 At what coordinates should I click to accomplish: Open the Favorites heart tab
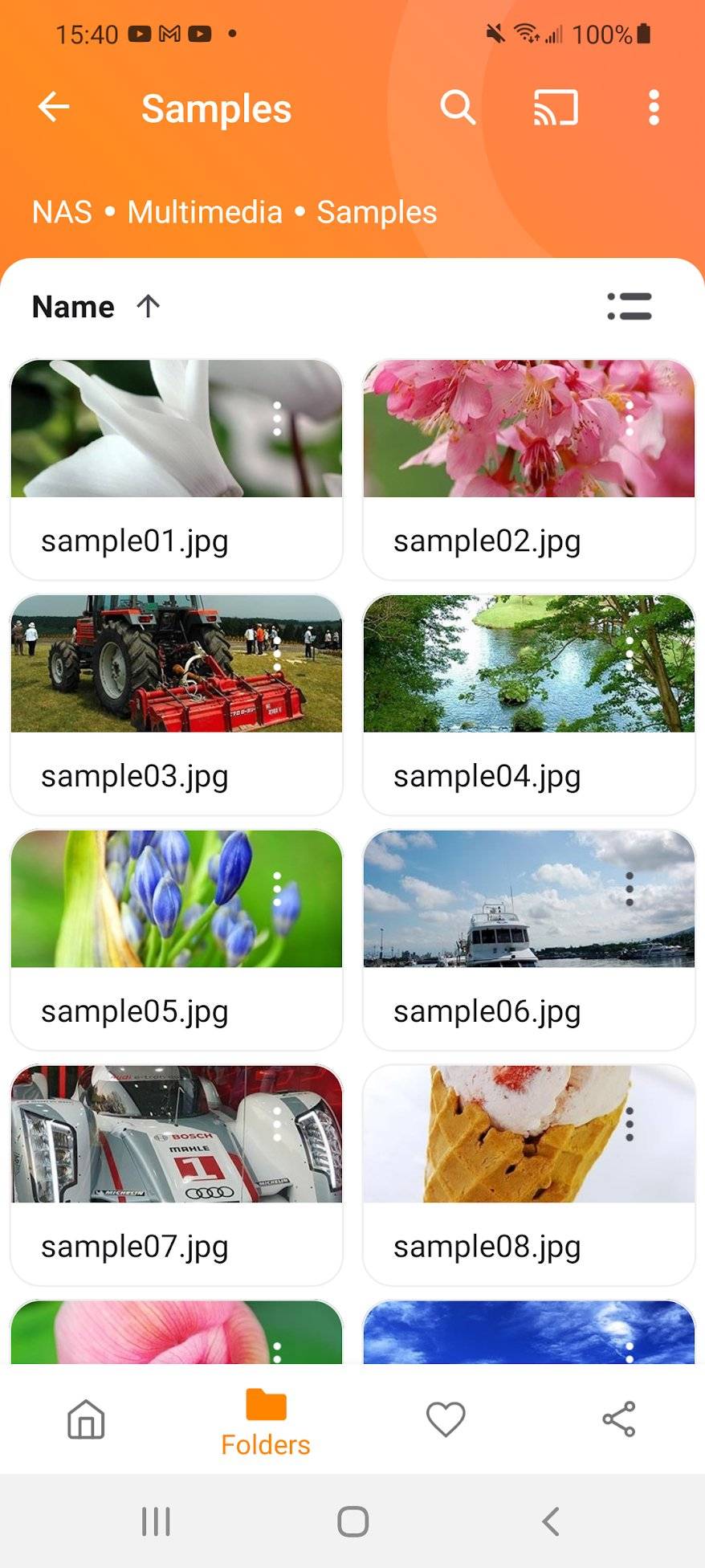pyautogui.click(x=446, y=1419)
